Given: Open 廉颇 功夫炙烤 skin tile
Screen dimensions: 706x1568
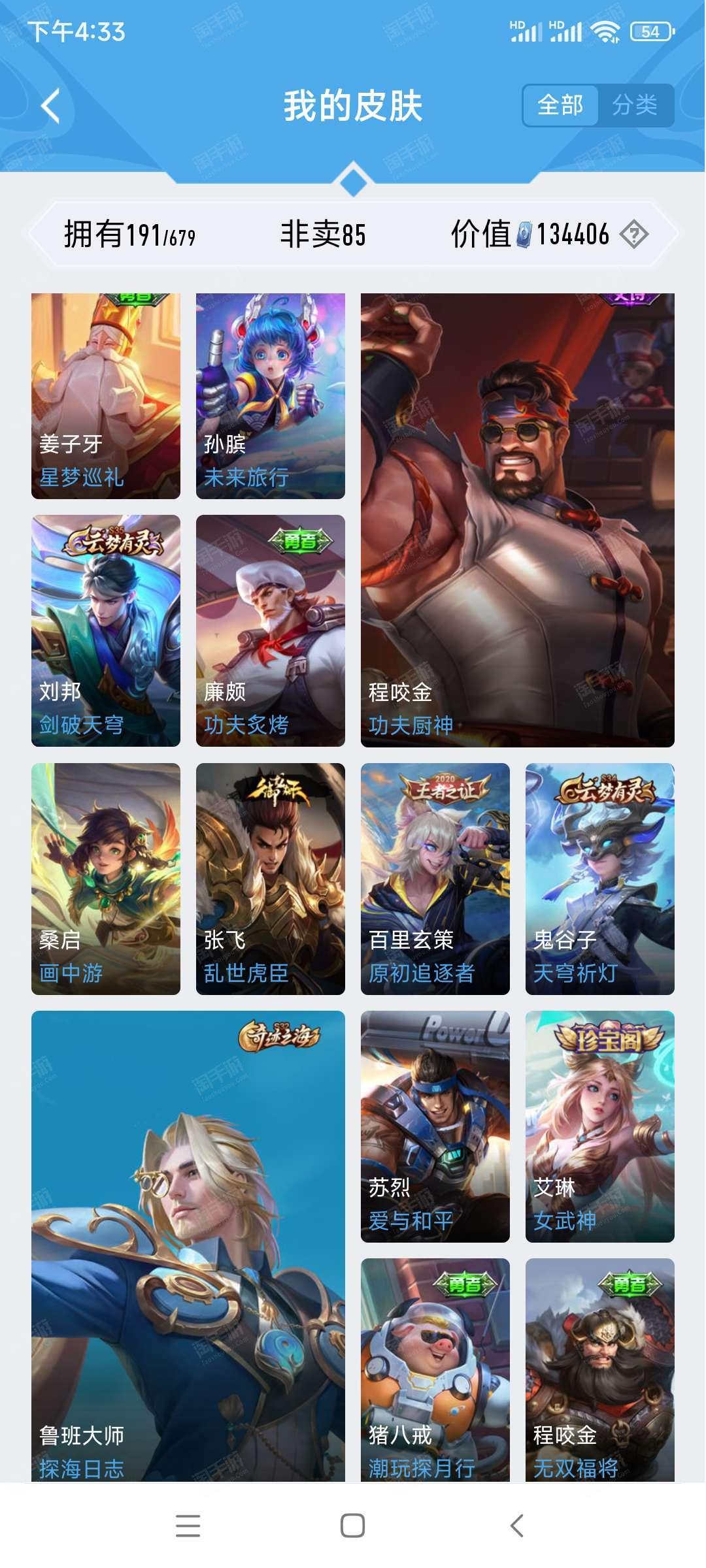Looking at the screenshot, I should pos(271,630).
